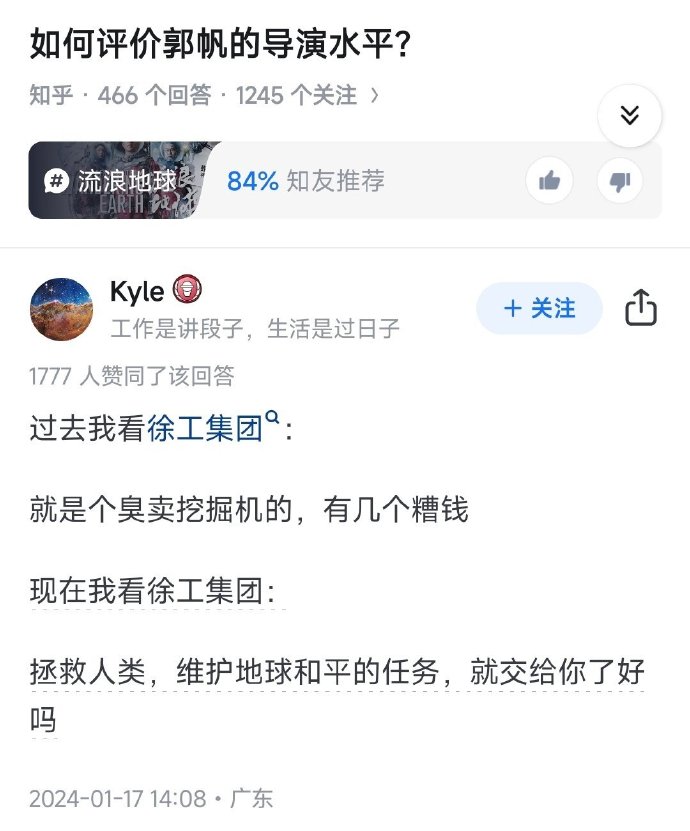The image size is (690, 831).
Task: Follow the user Kyle
Action: [539, 308]
